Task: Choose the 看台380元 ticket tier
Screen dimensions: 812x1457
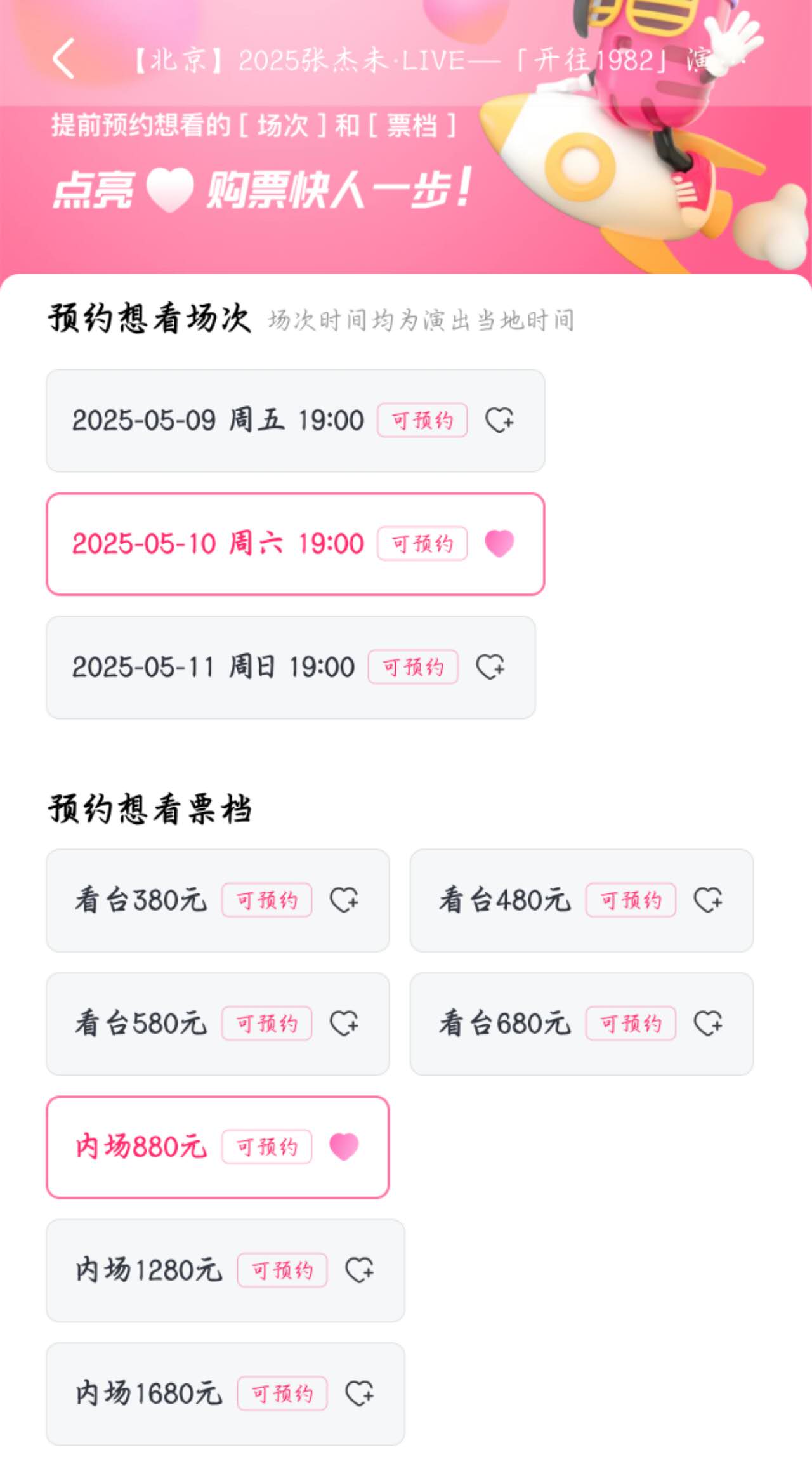Action: pos(218,900)
